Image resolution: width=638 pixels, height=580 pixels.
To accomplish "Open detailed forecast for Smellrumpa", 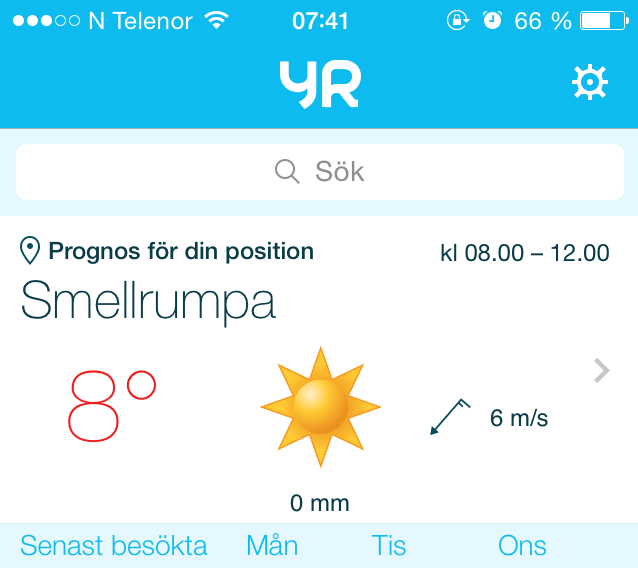I will [x=601, y=372].
